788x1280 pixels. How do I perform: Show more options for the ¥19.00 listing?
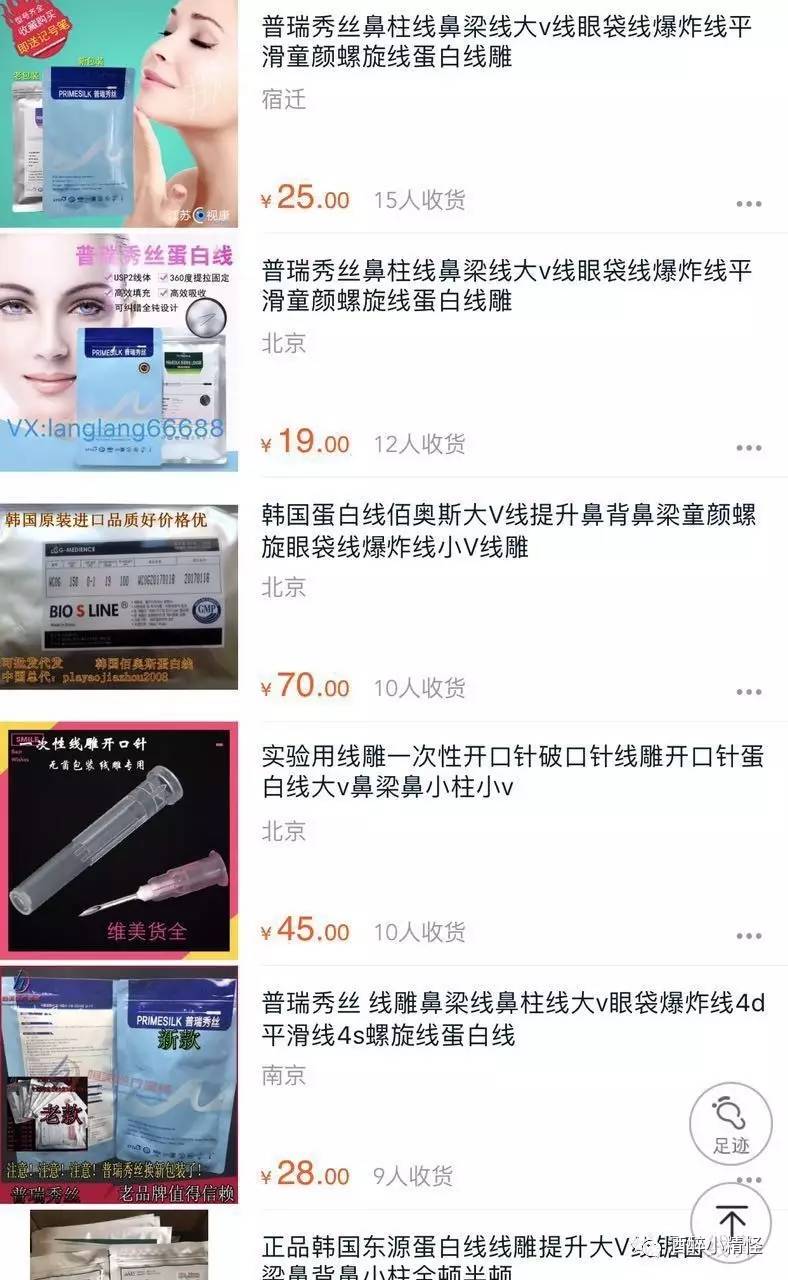click(x=749, y=447)
